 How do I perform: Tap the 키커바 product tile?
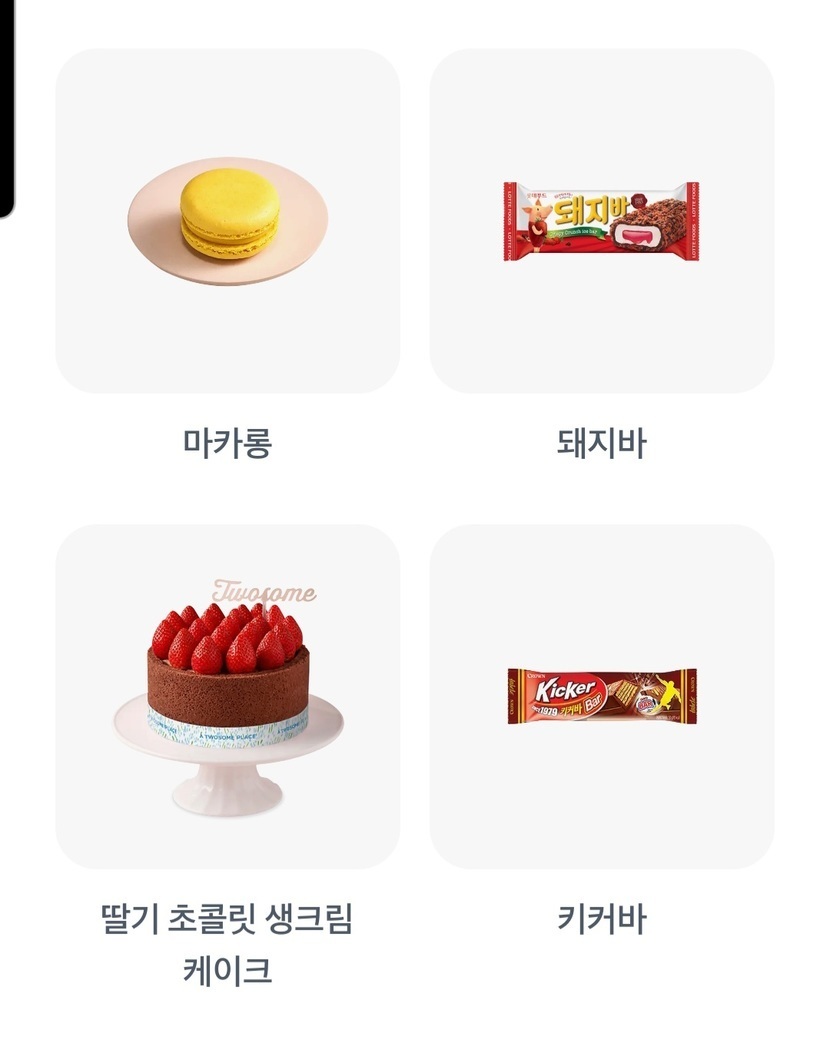(601, 696)
